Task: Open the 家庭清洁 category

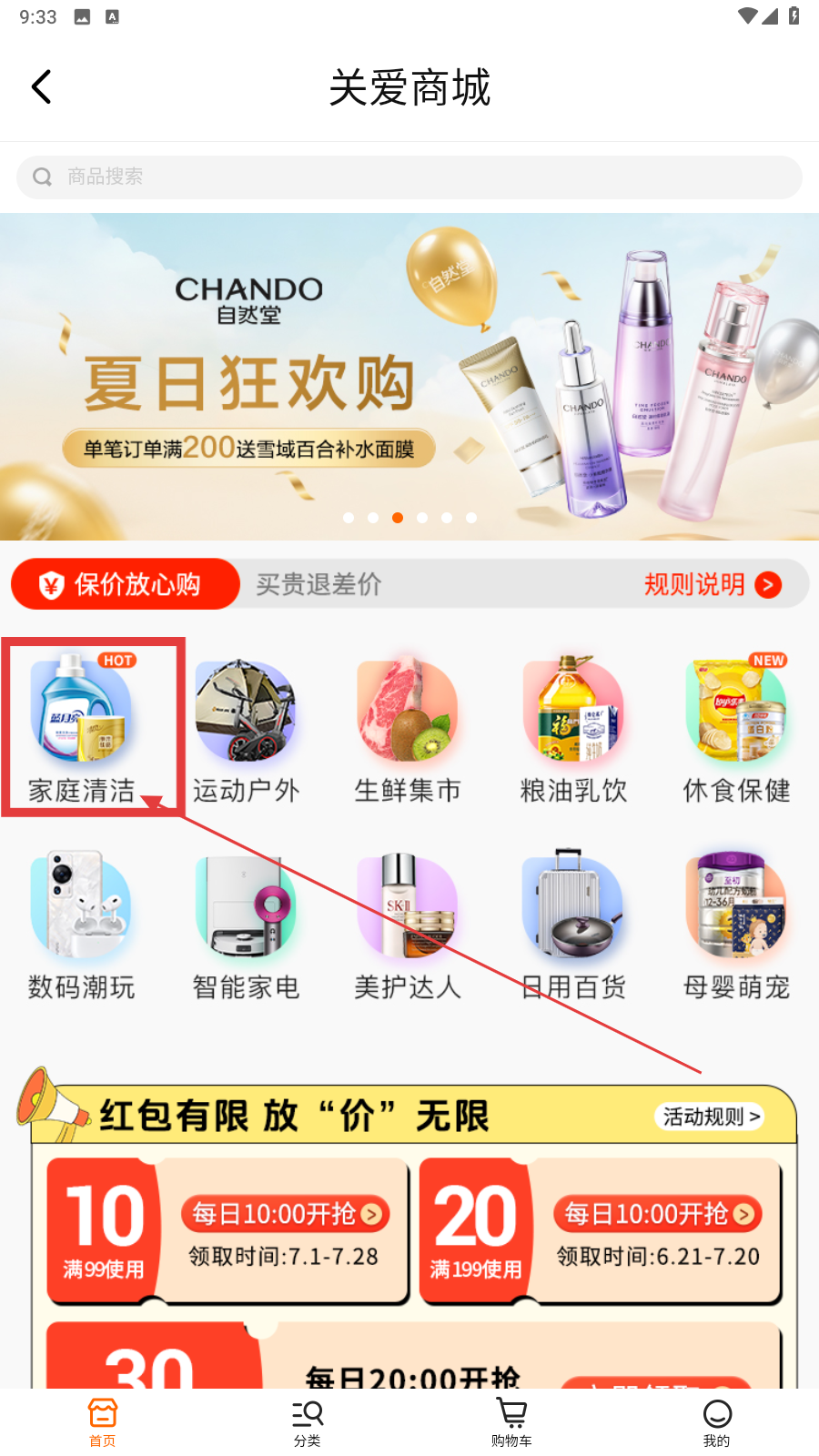Action: [x=82, y=728]
